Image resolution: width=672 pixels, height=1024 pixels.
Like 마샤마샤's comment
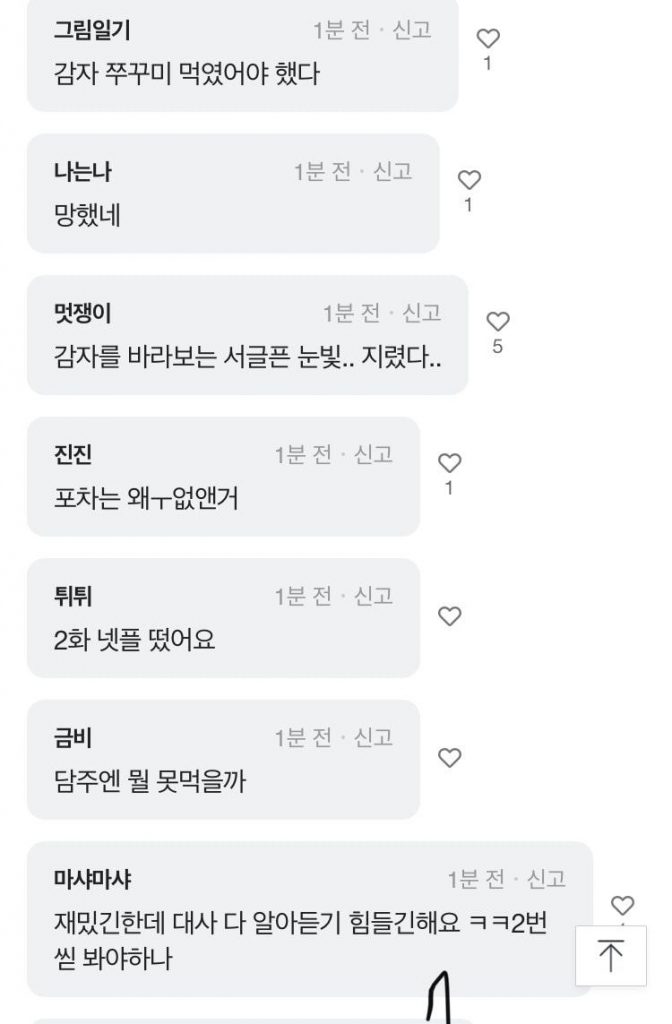click(622, 906)
